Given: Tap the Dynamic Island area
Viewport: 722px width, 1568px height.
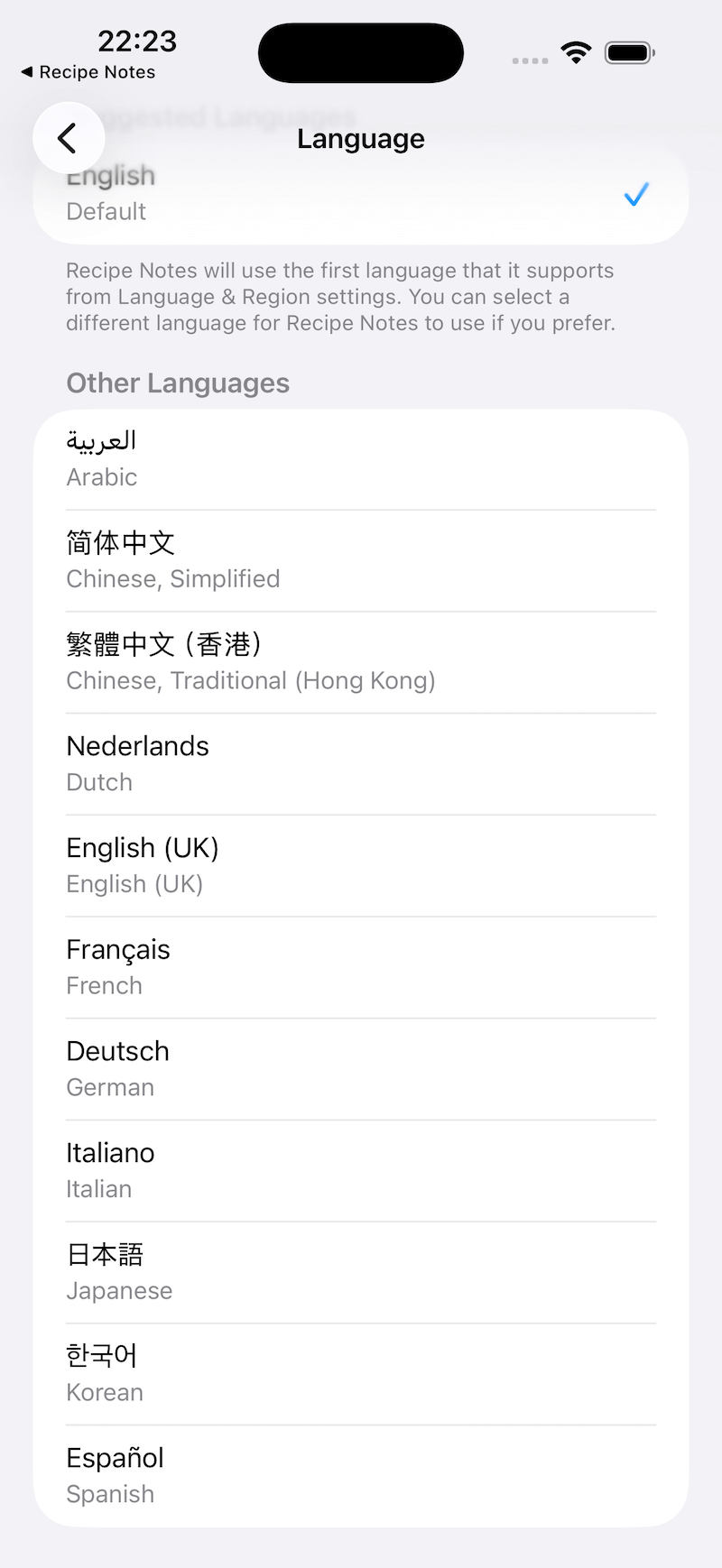Looking at the screenshot, I should [361, 52].
